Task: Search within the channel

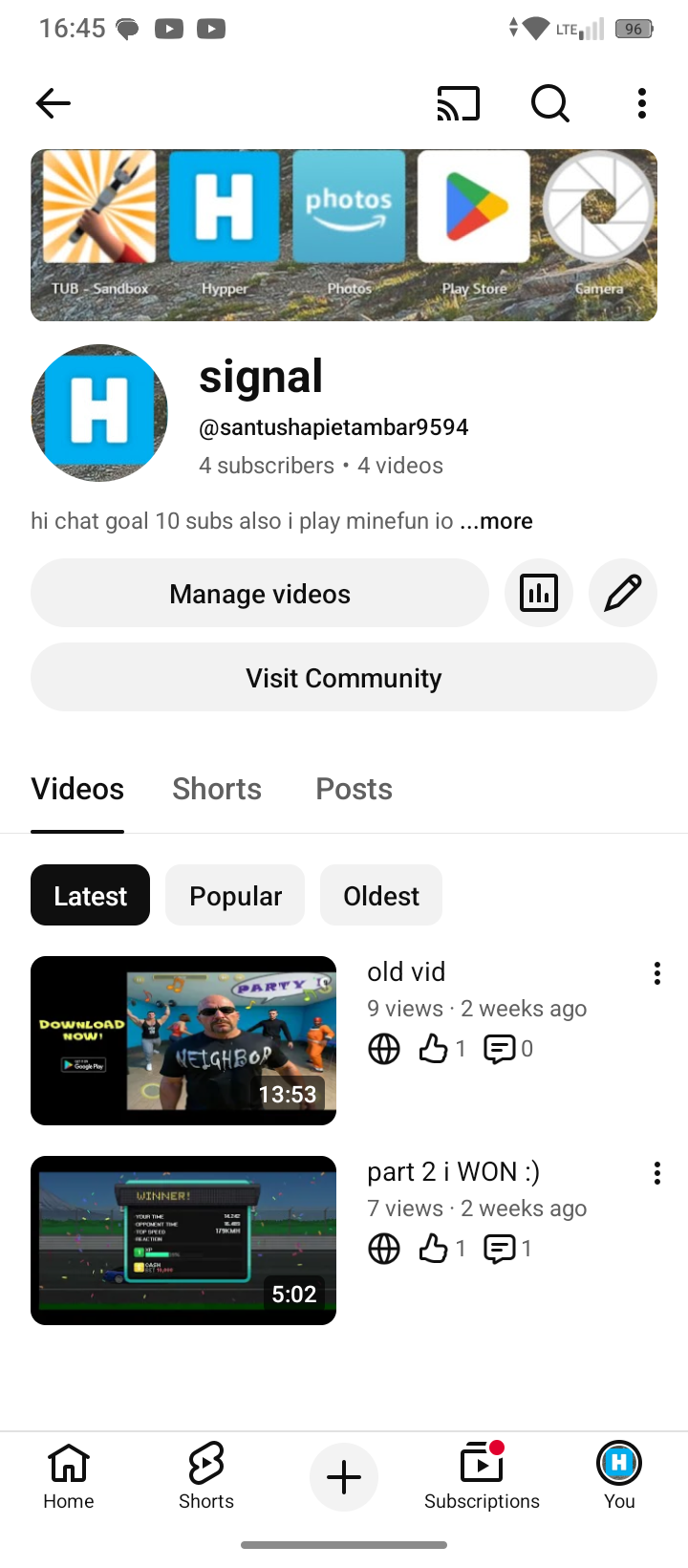Action: pyautogui.click(x=549, y=103)
